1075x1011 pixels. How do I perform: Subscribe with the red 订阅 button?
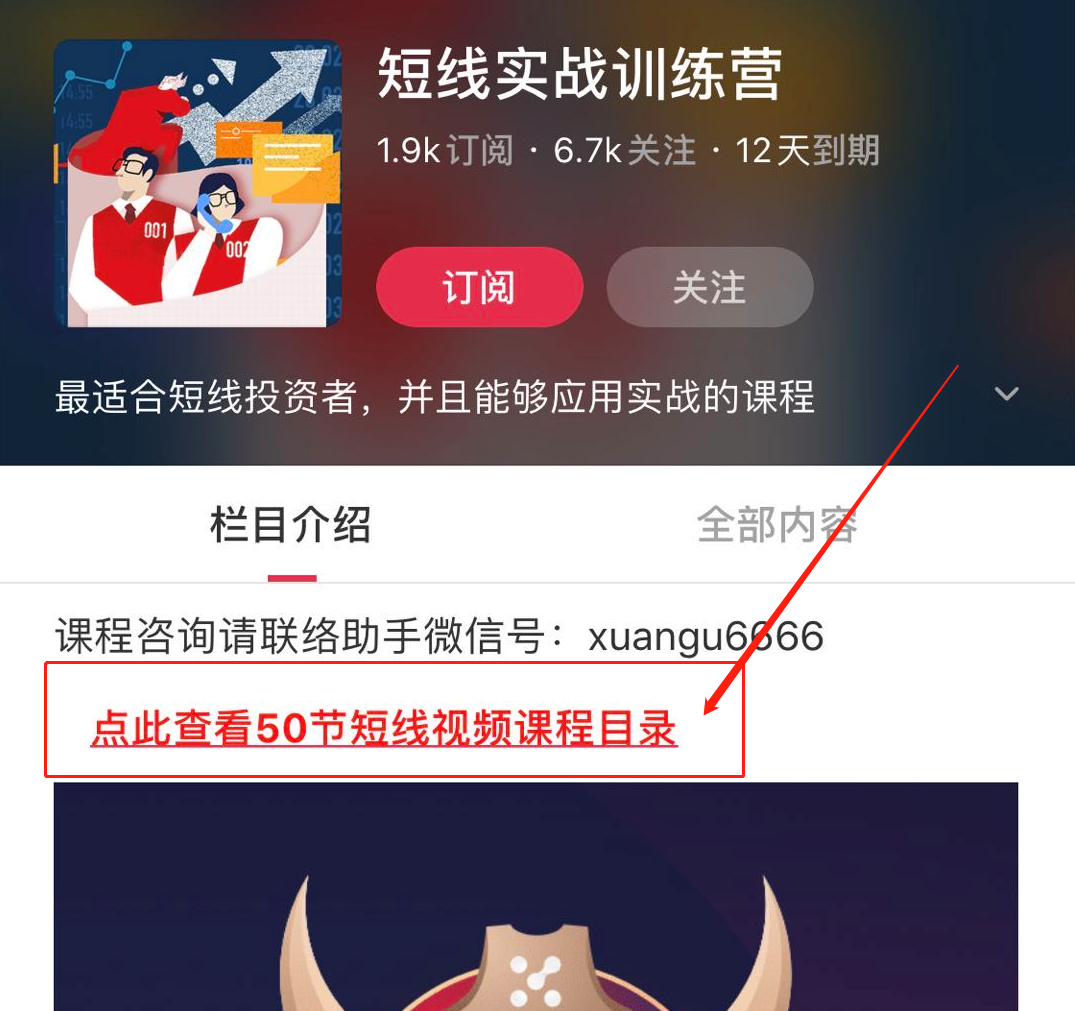click(x=479, y=287)
